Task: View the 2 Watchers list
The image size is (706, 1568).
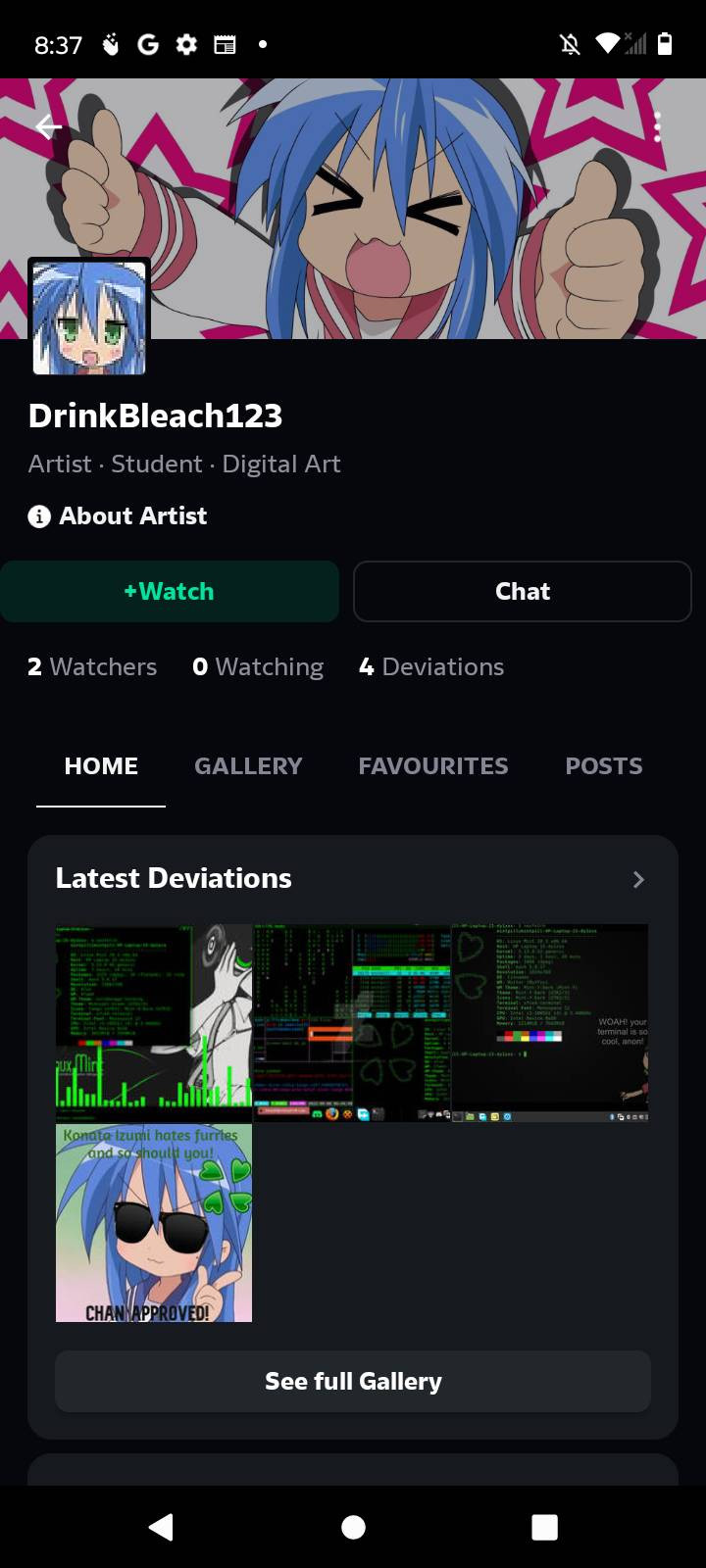Action: point(92,667)
